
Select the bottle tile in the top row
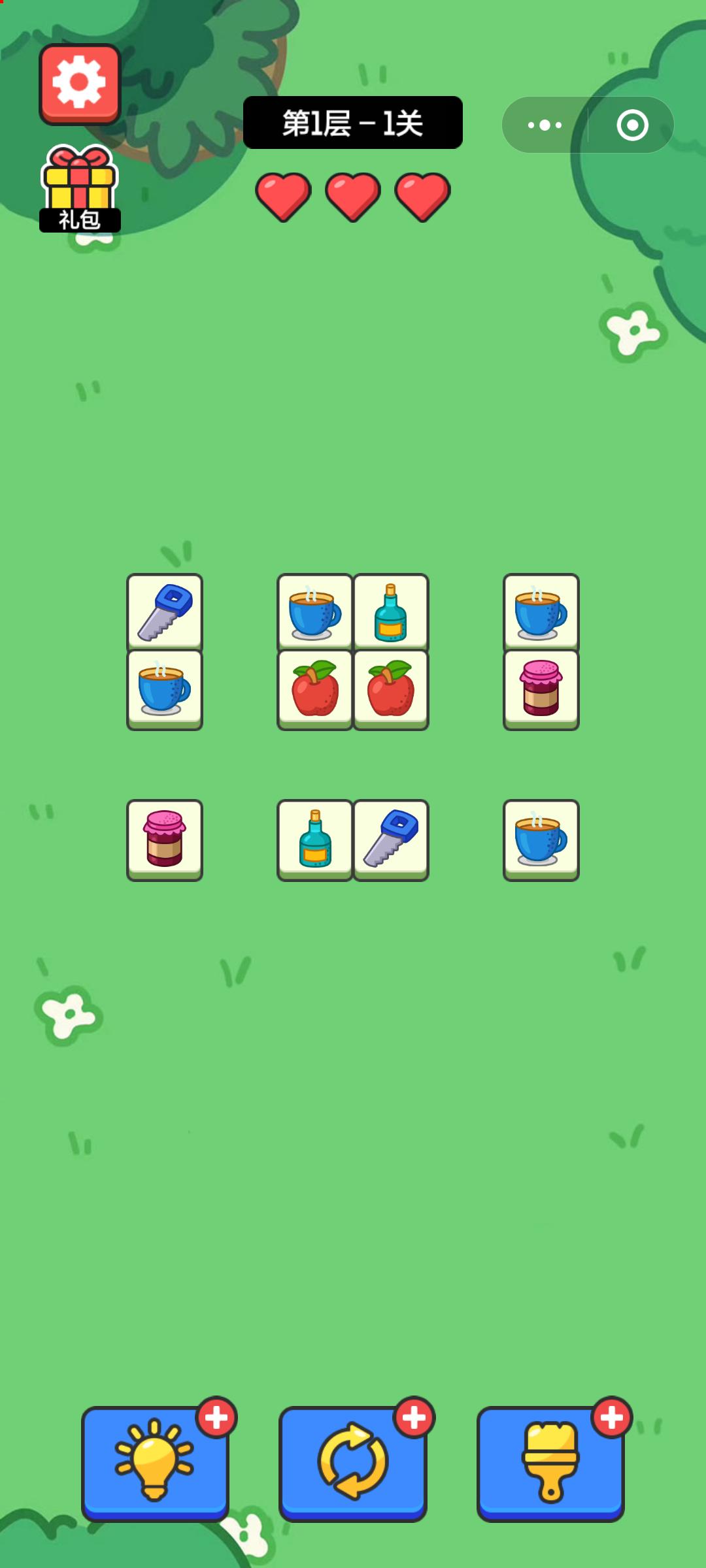pyautogui.click(x=391, y=612)
